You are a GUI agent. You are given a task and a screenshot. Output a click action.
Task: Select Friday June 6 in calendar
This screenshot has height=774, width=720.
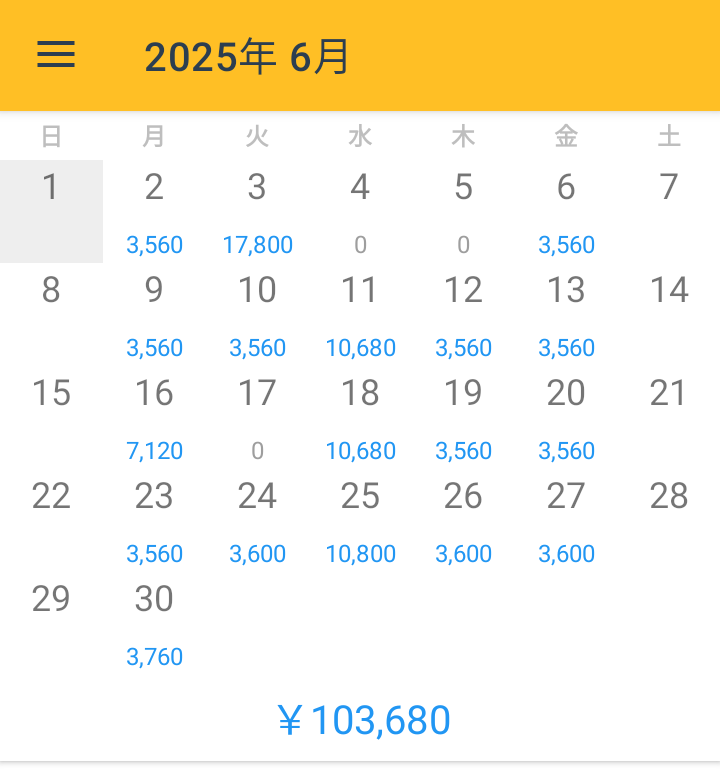tap(566, 211)
